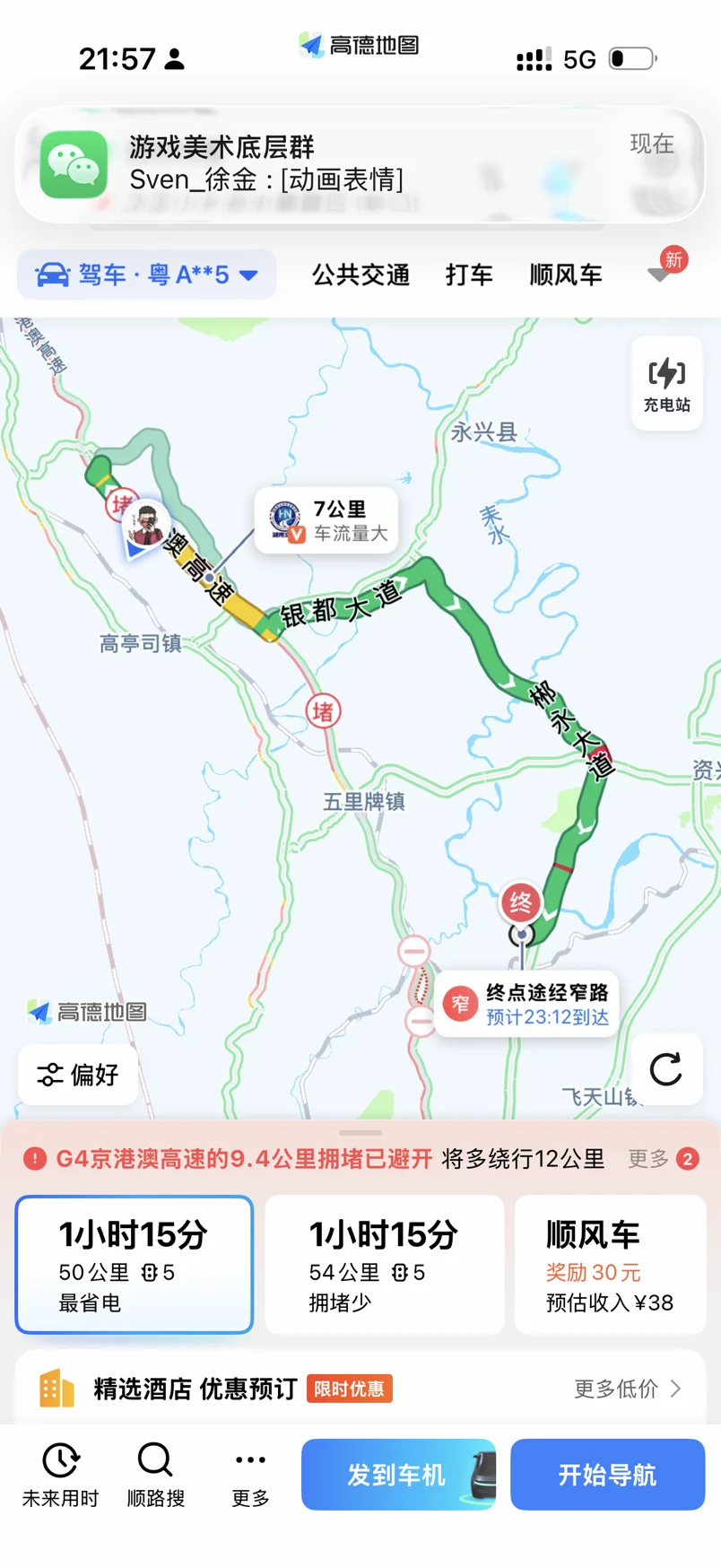
Task: Switch to 公共交通 tab
Action: click(x=360, y=274)
